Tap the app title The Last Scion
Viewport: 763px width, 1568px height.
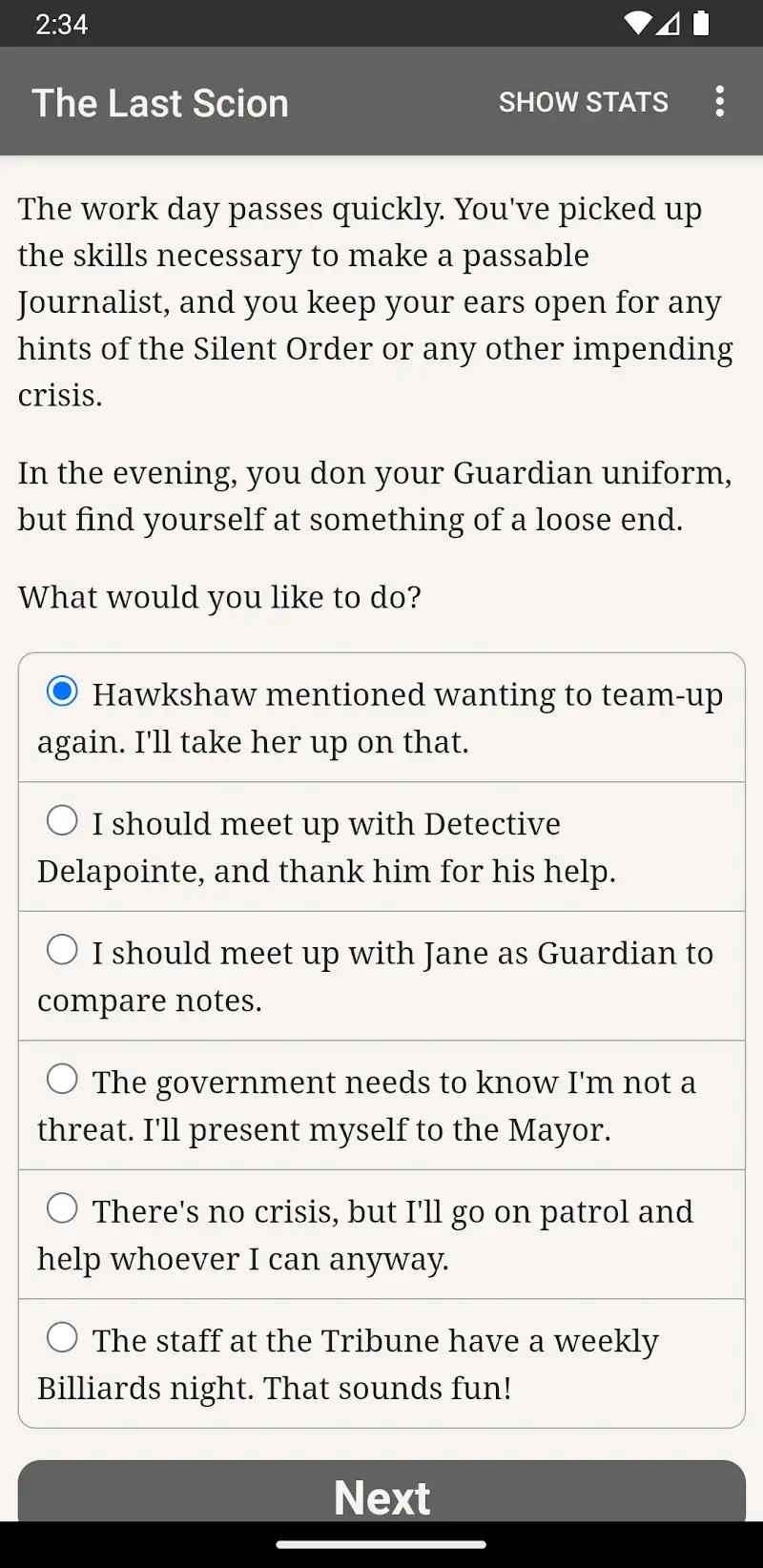pyautogui.click(x=160, y=102)
